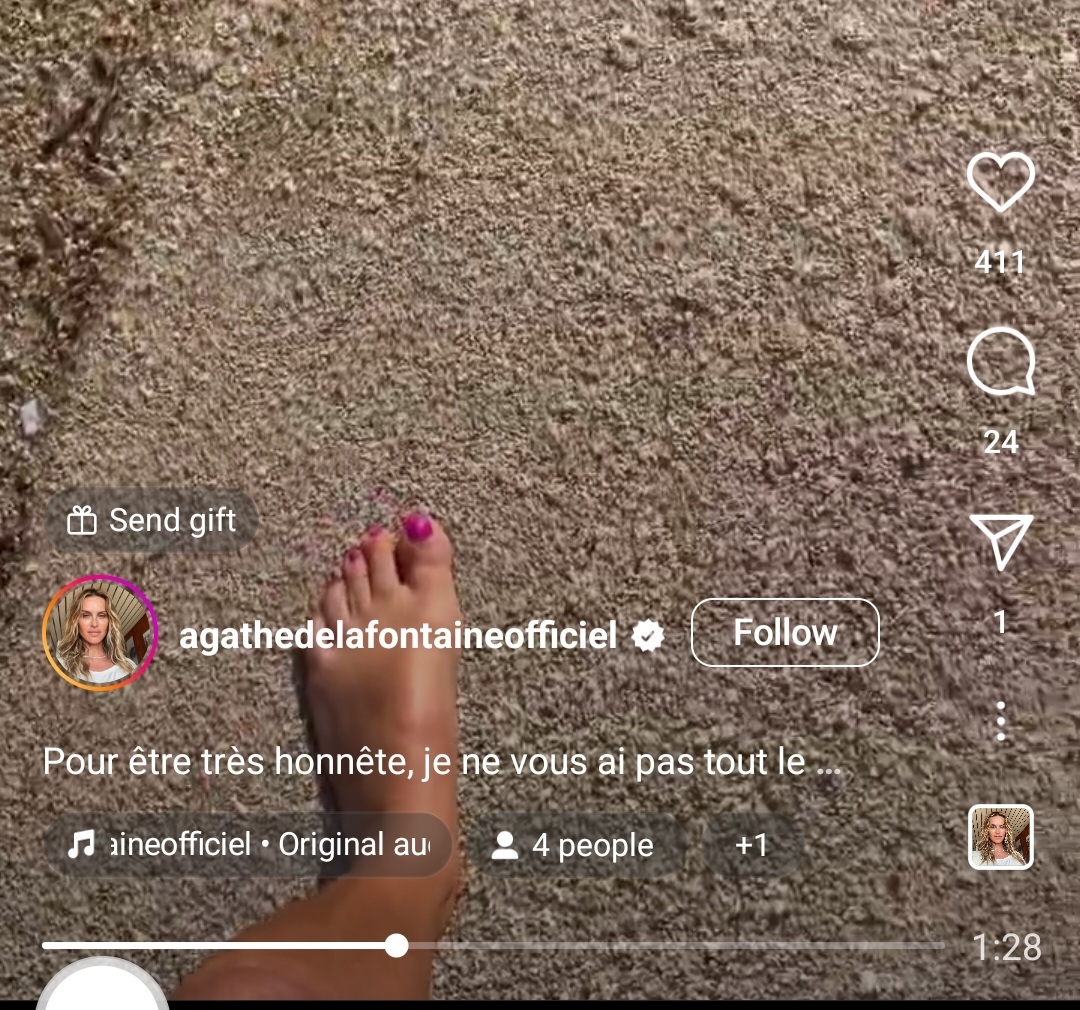Open the three-dot overflow menu

click(1000, 721)
